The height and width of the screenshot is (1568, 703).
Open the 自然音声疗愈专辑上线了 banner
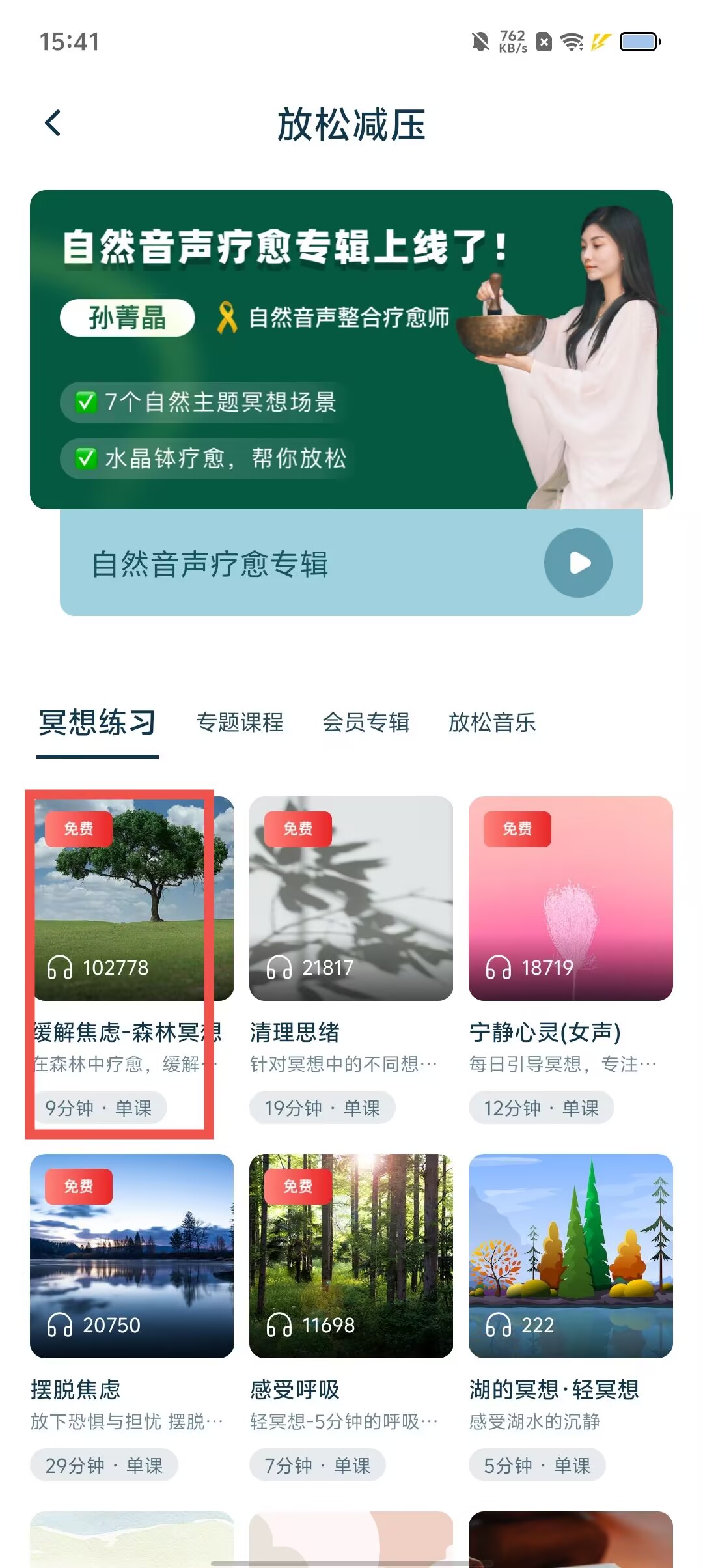pyautogui.click(x=351, y=349)
